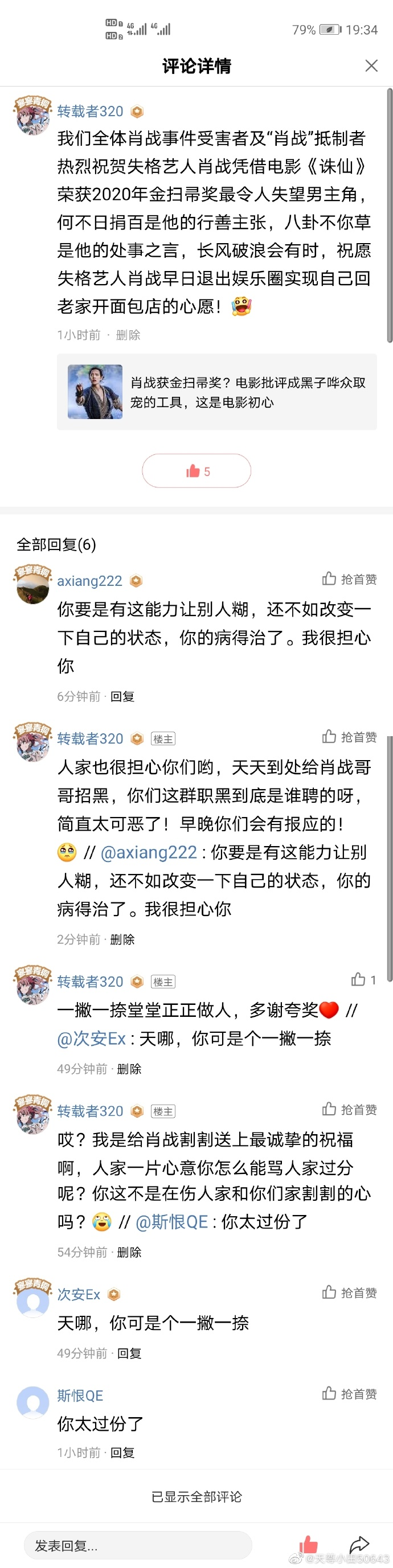This screenshot has height=1568, width=393.
Task: Reply to 斯恨QE's comment
Action: coord(122,1453)
